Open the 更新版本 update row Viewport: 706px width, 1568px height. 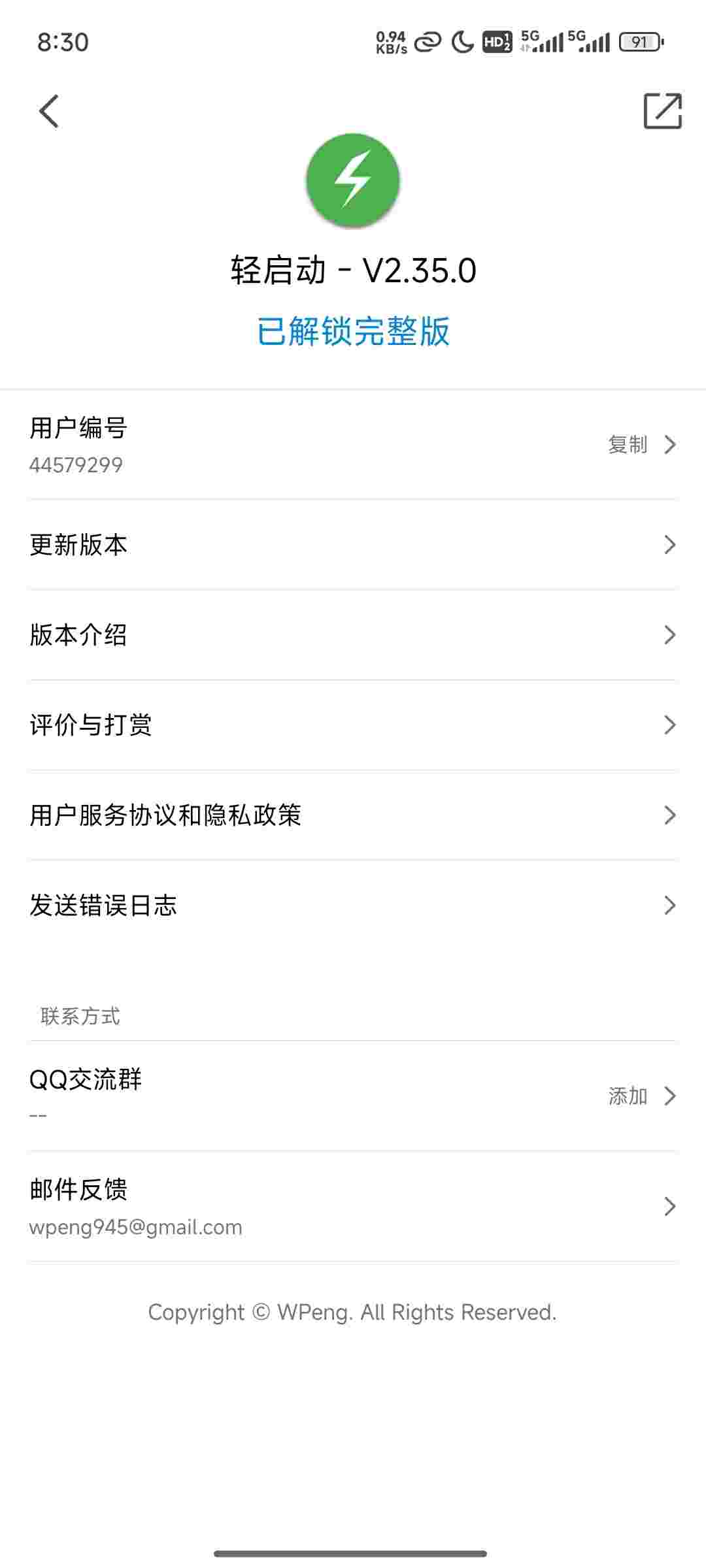(353, 545)
